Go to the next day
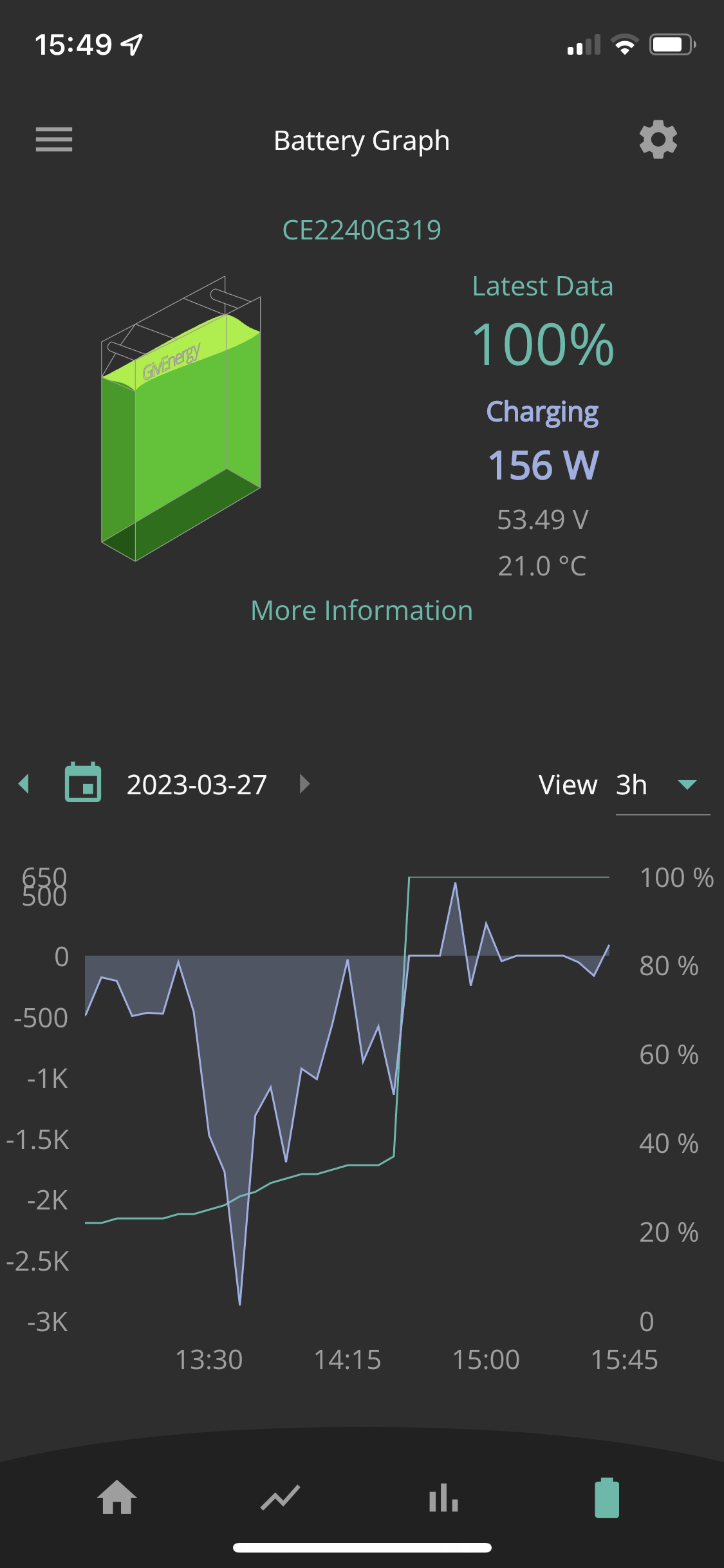This screenshot has height=1568, width=724. (305, 784)
